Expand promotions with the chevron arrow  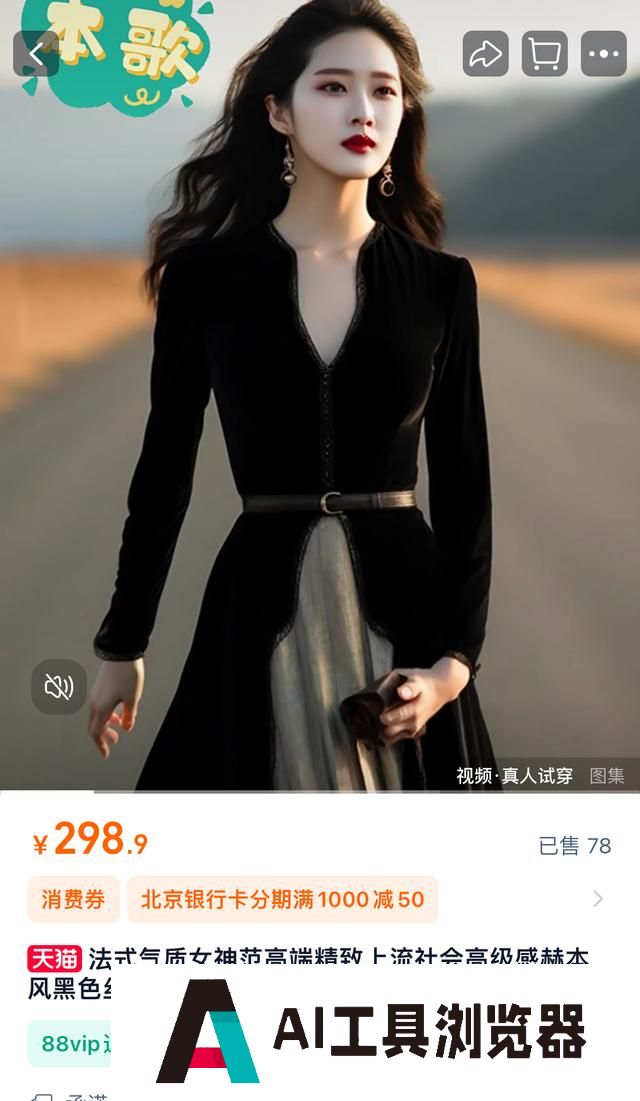point(598,899)
